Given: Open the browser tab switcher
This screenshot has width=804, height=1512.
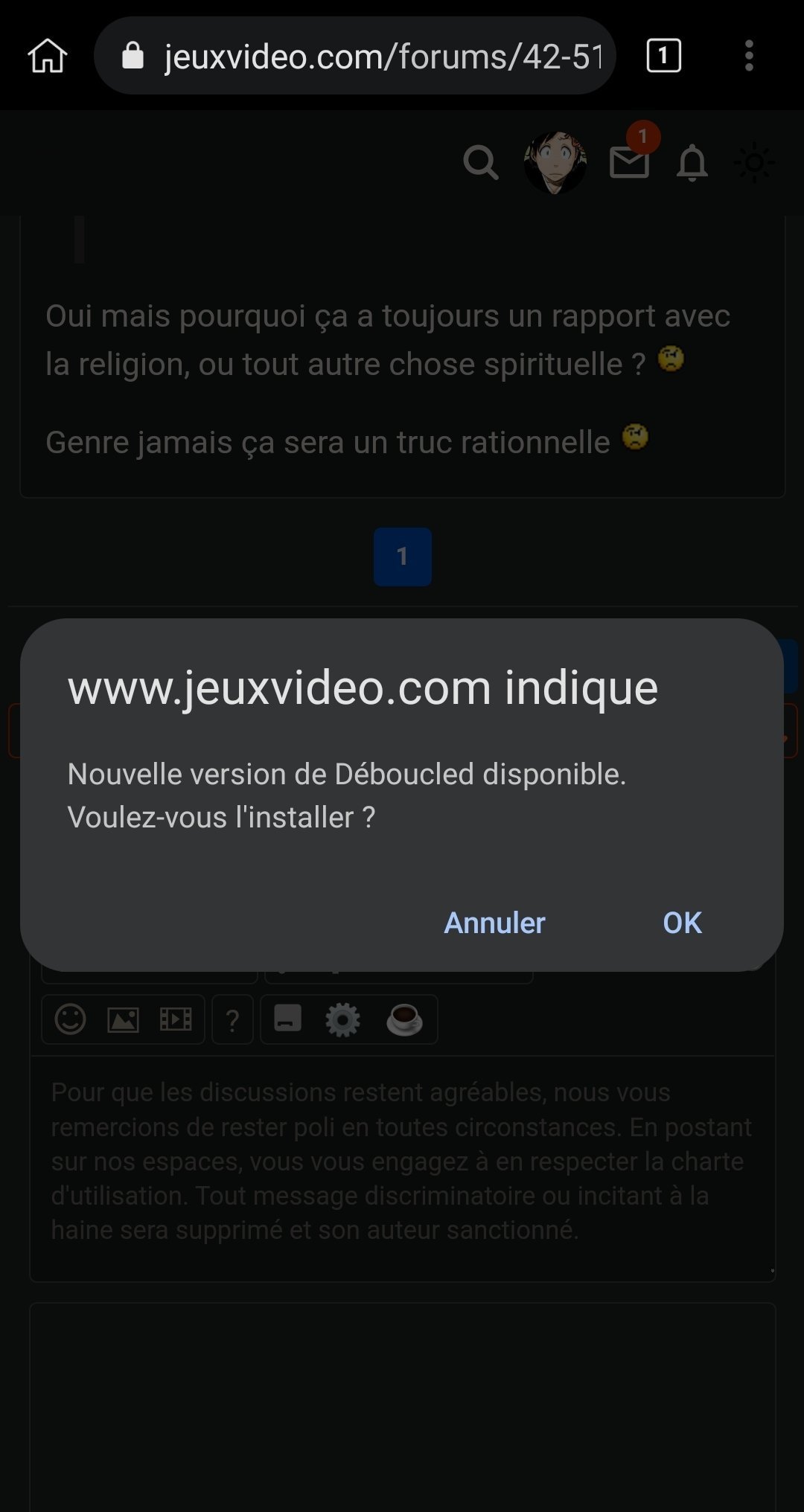Looking at the screenshot, I should [x=663, y=56].
